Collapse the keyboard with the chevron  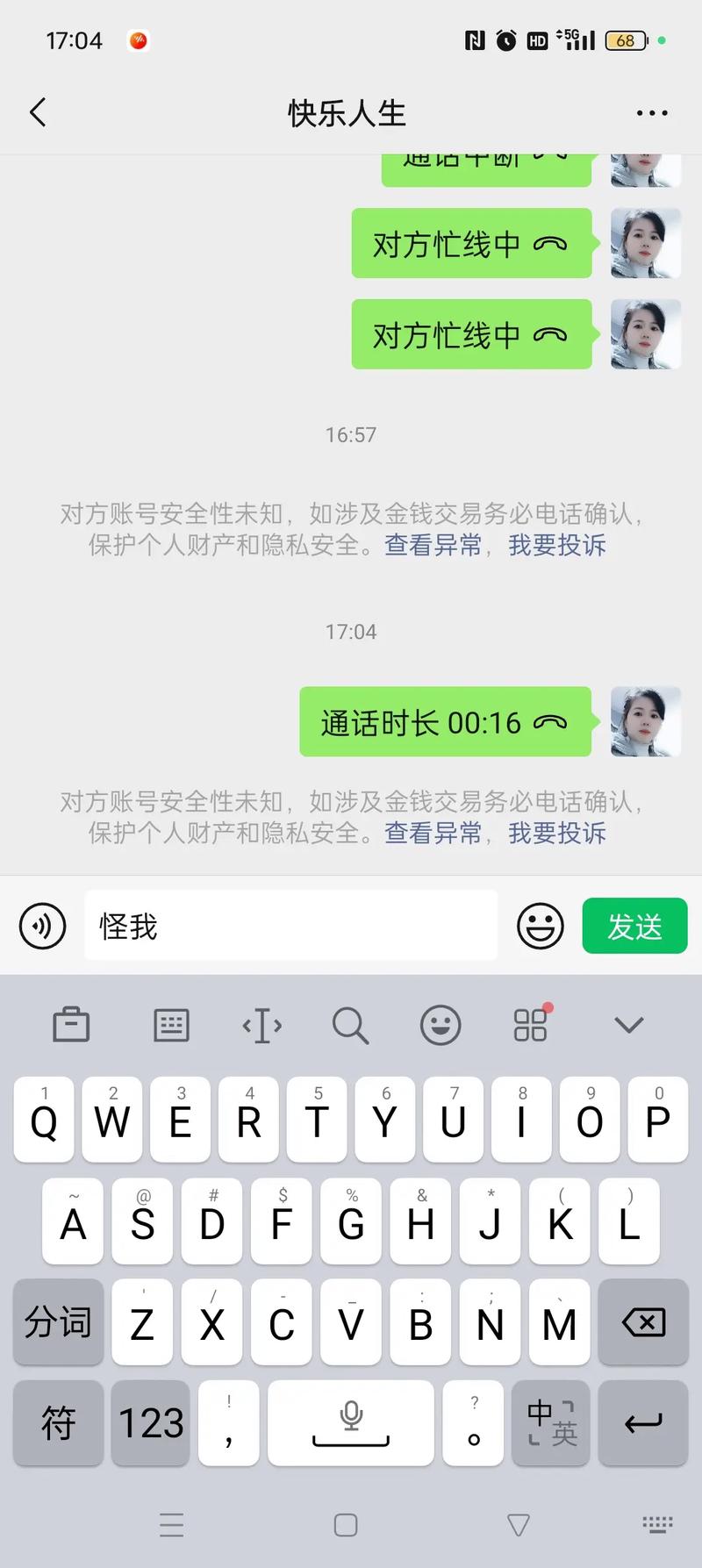(629, 1024)
